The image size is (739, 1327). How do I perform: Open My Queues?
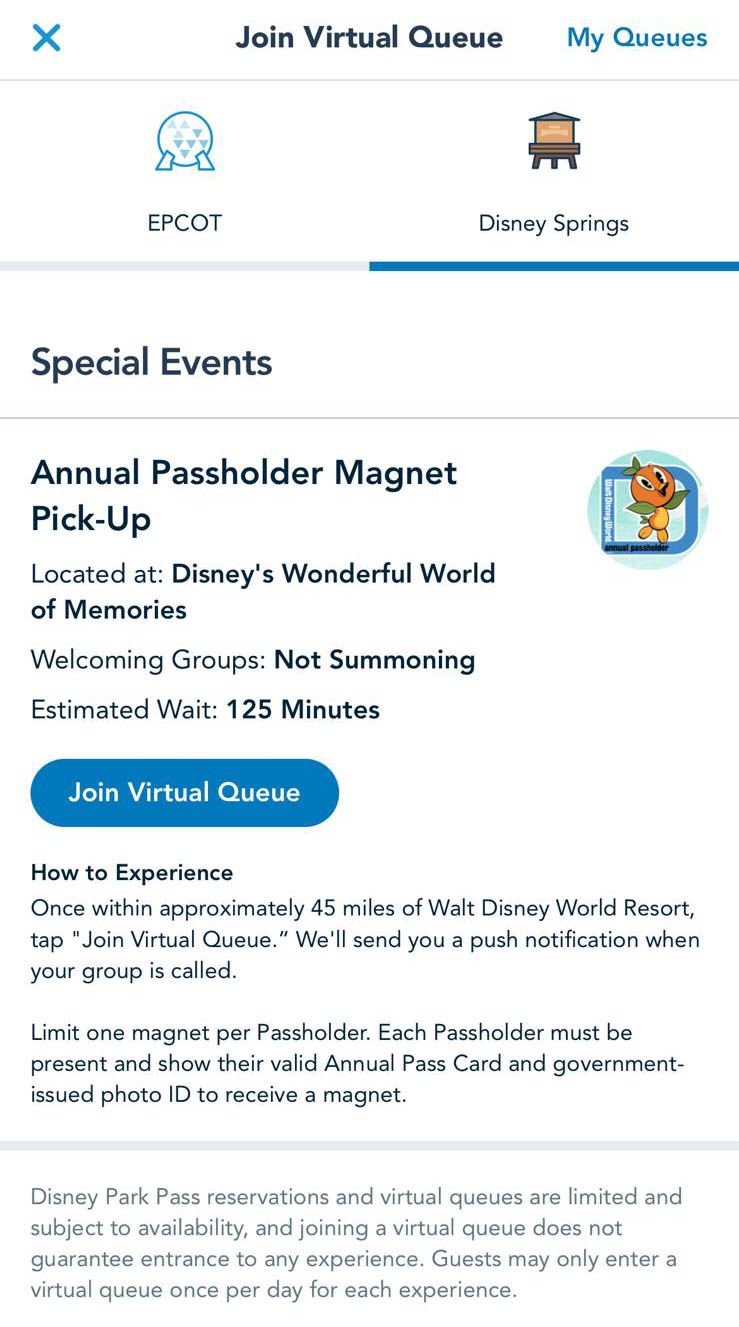636,38
